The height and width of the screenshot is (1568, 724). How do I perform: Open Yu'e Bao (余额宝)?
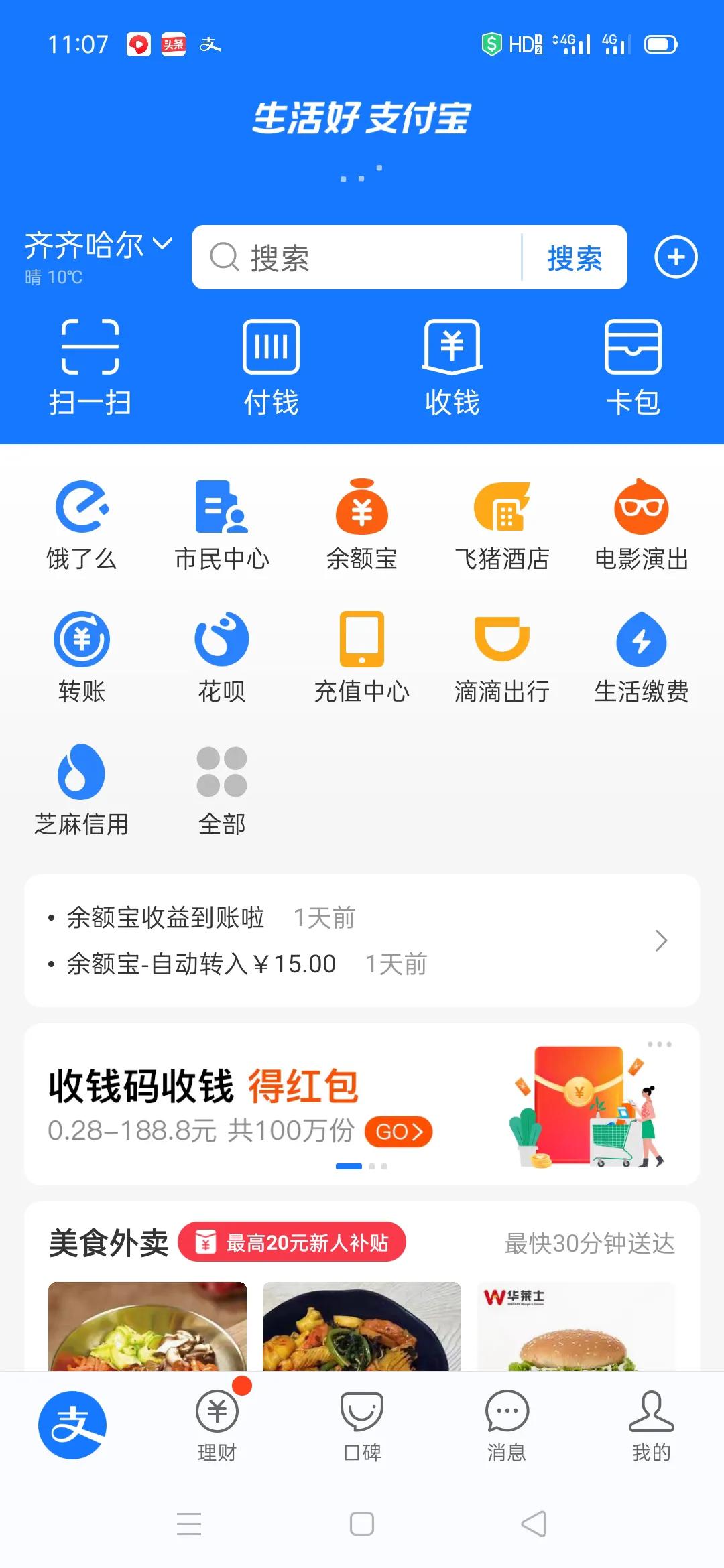click(361, 523)
